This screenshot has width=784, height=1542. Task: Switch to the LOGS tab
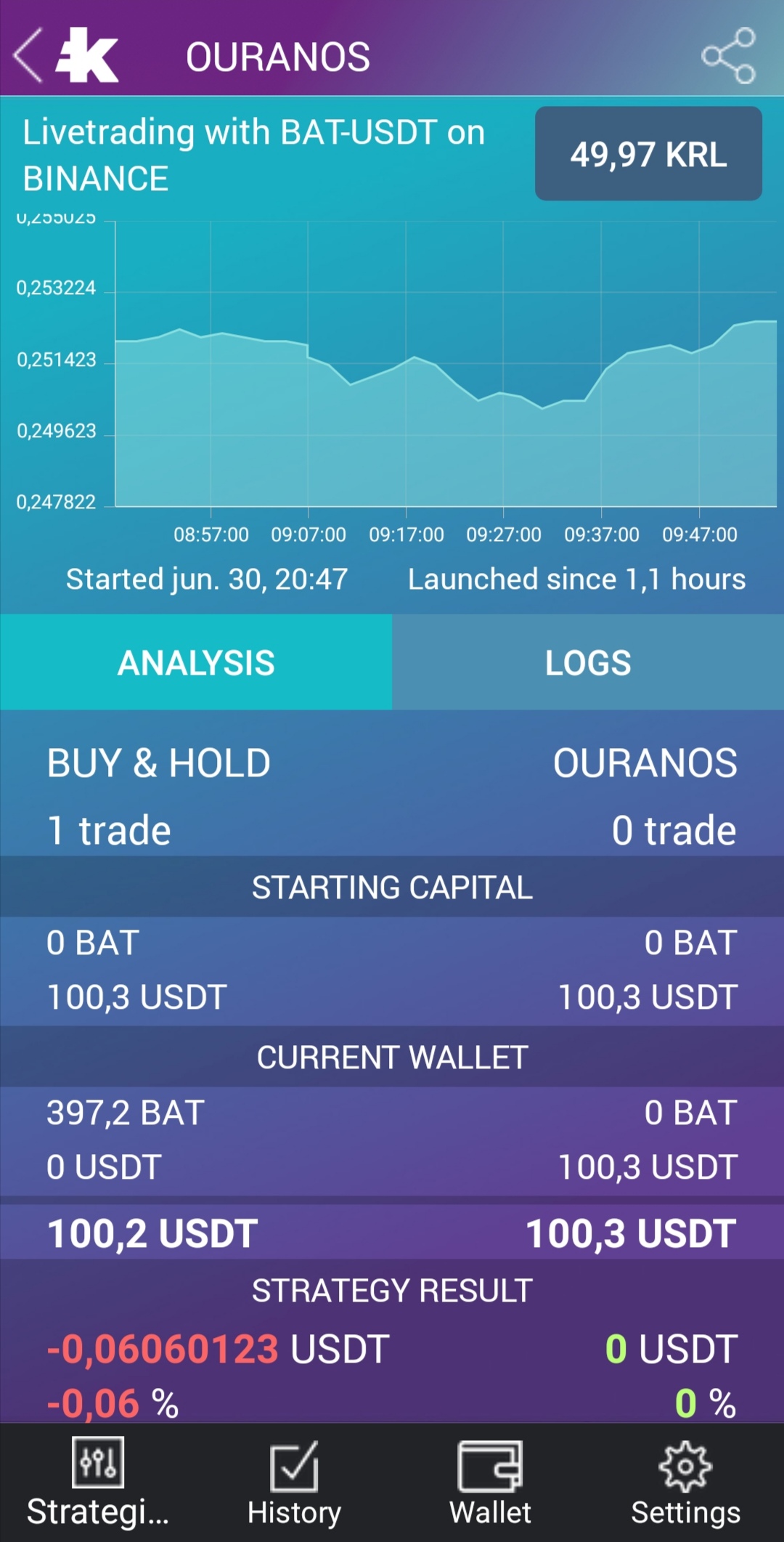coord(588,662)
